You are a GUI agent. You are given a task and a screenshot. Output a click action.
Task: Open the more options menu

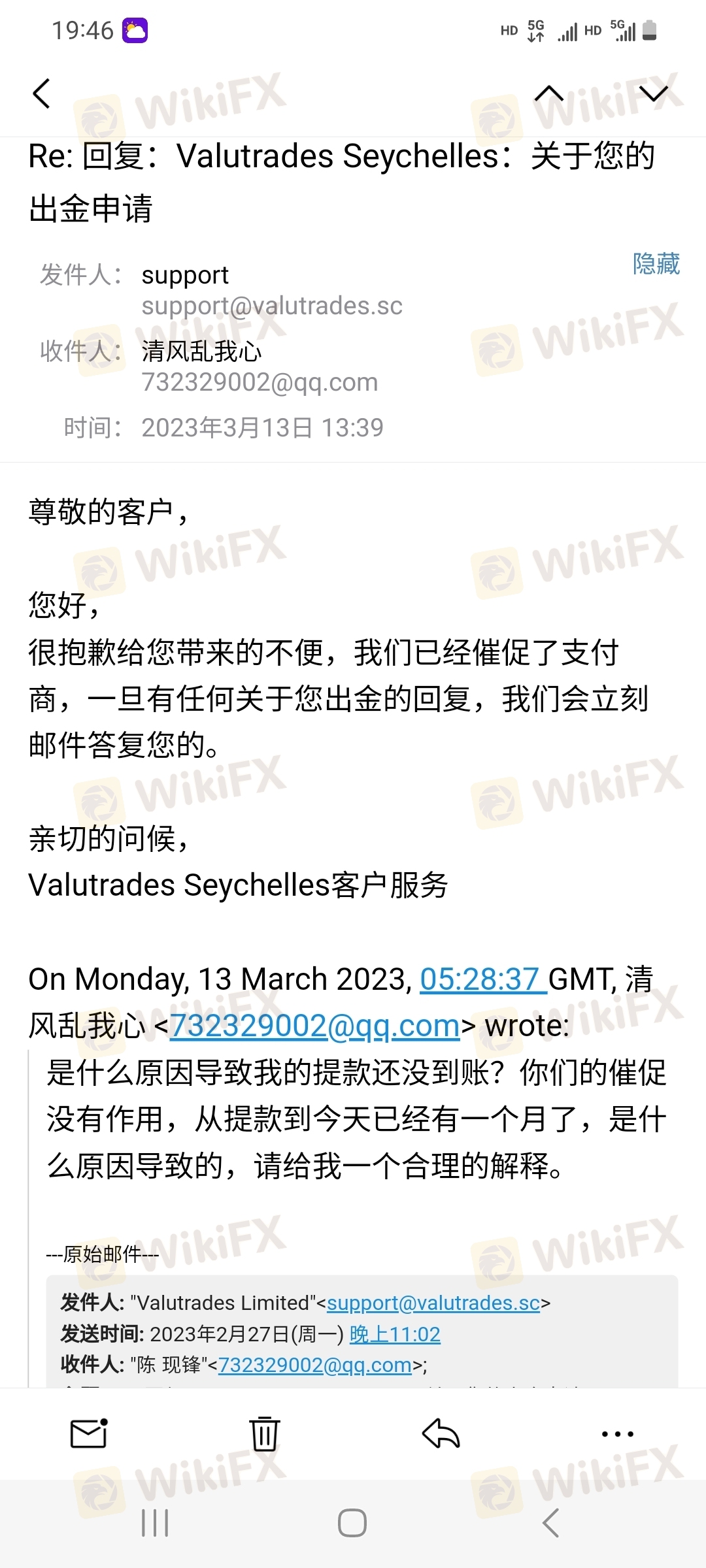pyautogui.click(x=618, y=1434)
